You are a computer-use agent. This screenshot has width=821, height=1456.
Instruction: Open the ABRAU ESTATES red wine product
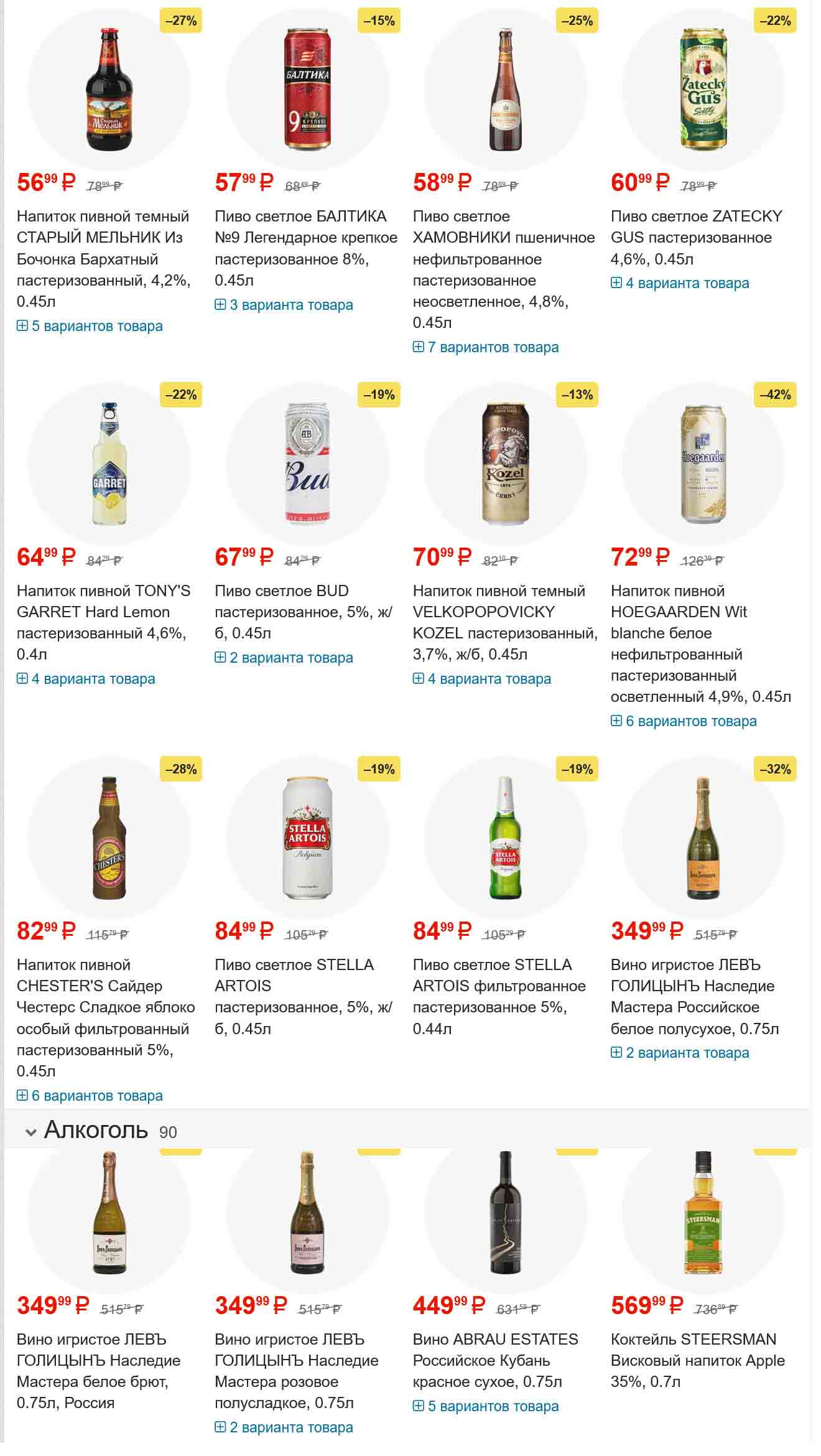(x=495, y=1360)
